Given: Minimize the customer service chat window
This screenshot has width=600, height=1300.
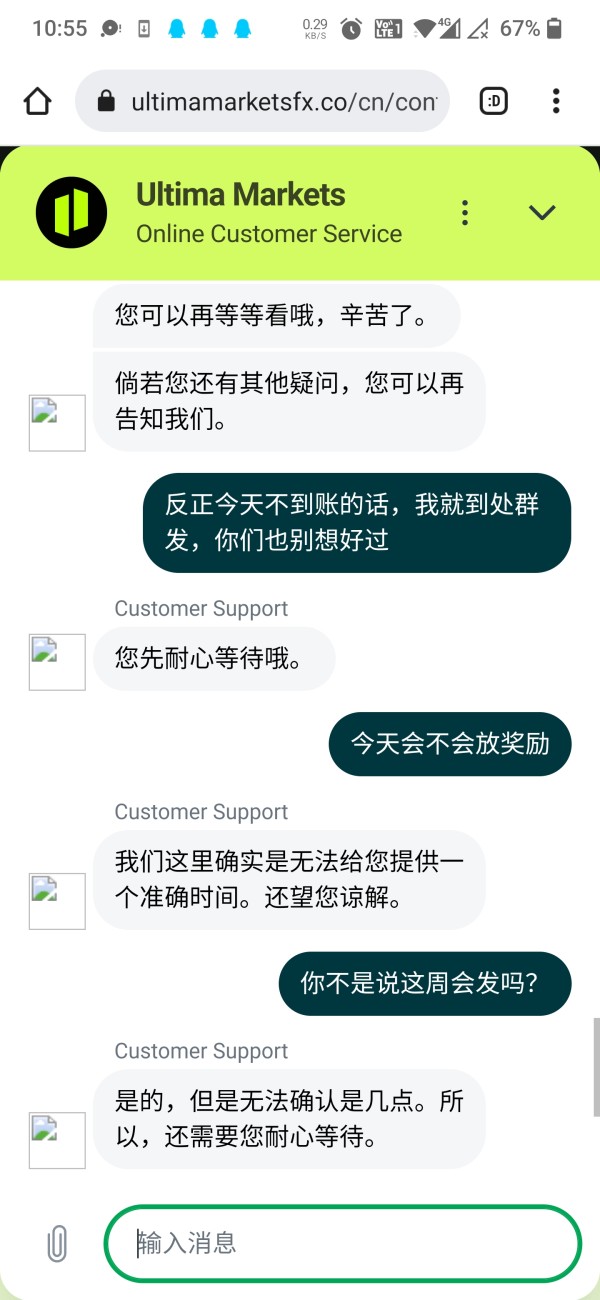Looking at the screenshot, I should point(542,212).
